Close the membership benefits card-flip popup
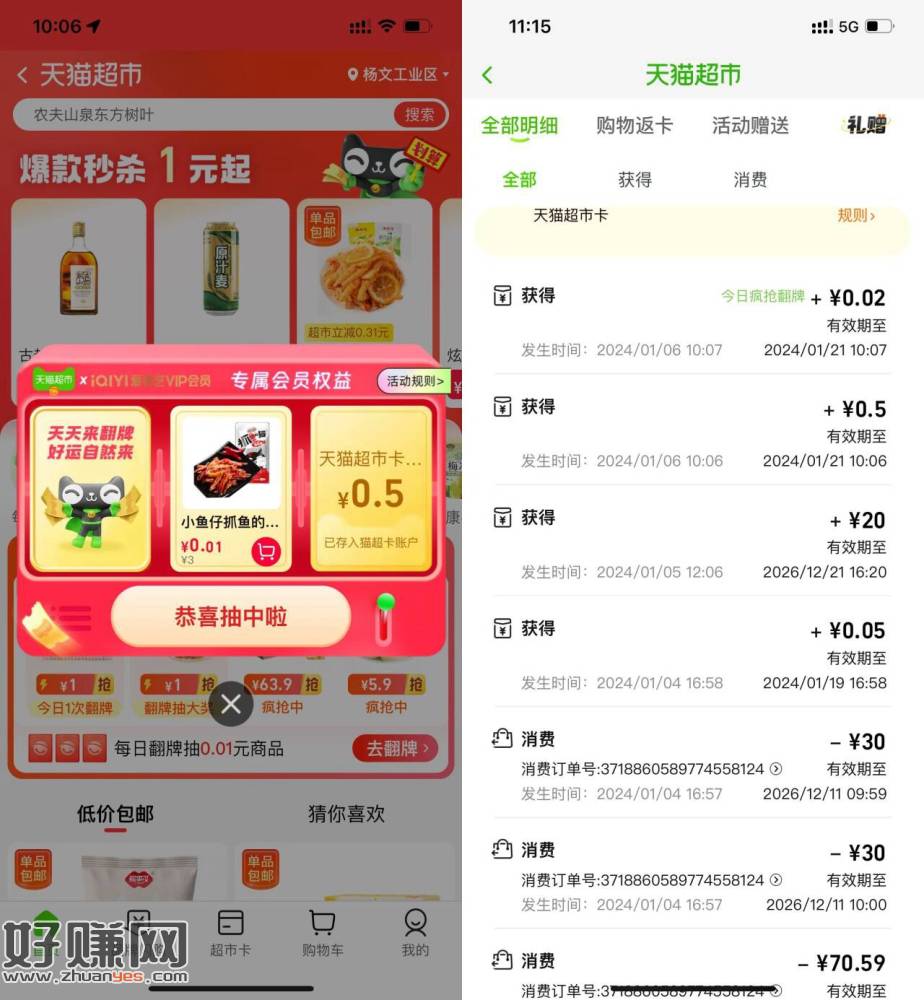The height and width of the screenshot is (1000, 924). (231, 705)
